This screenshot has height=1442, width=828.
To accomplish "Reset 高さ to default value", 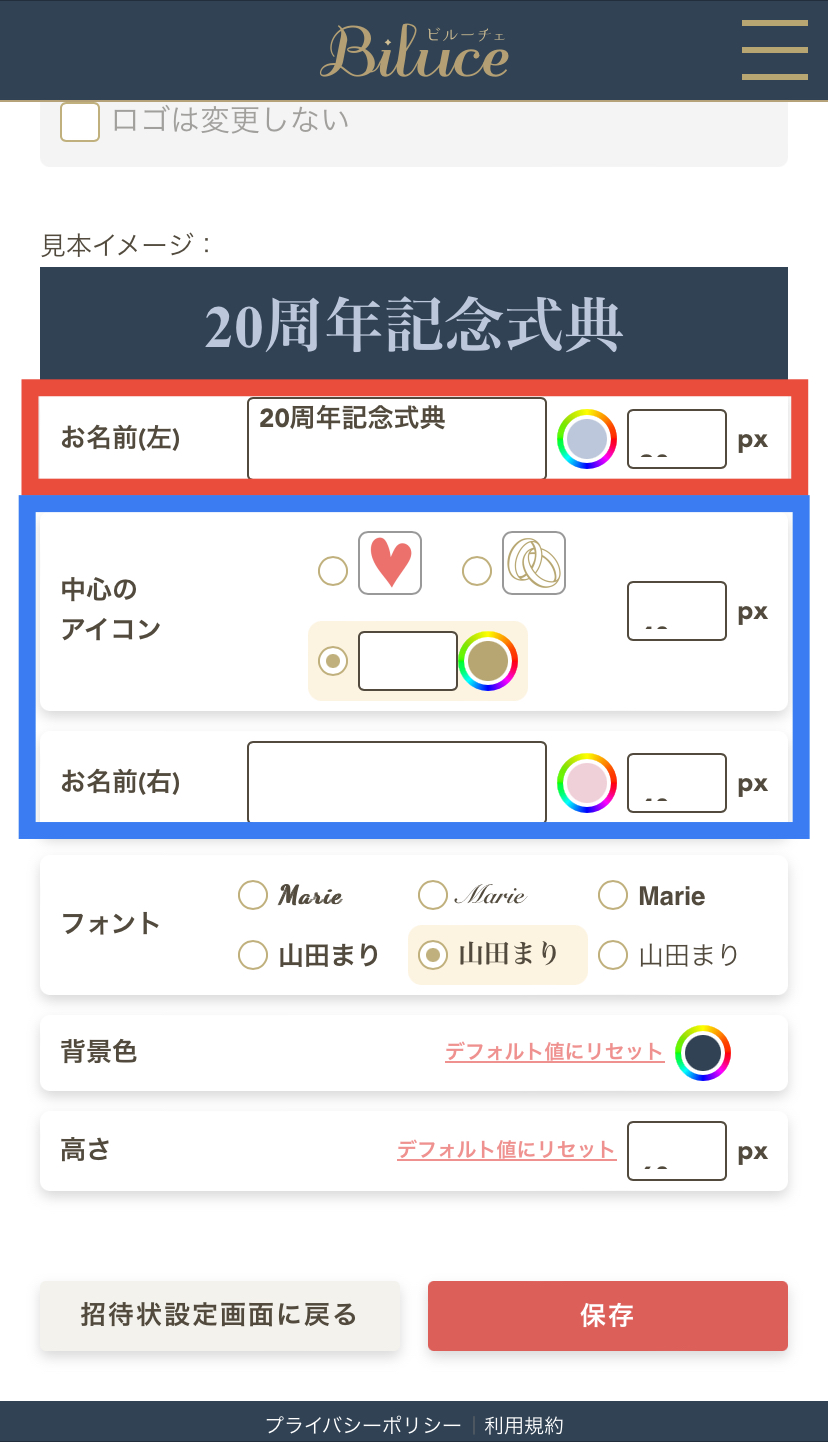I will pyautogui.click(x=506, y=1150).
